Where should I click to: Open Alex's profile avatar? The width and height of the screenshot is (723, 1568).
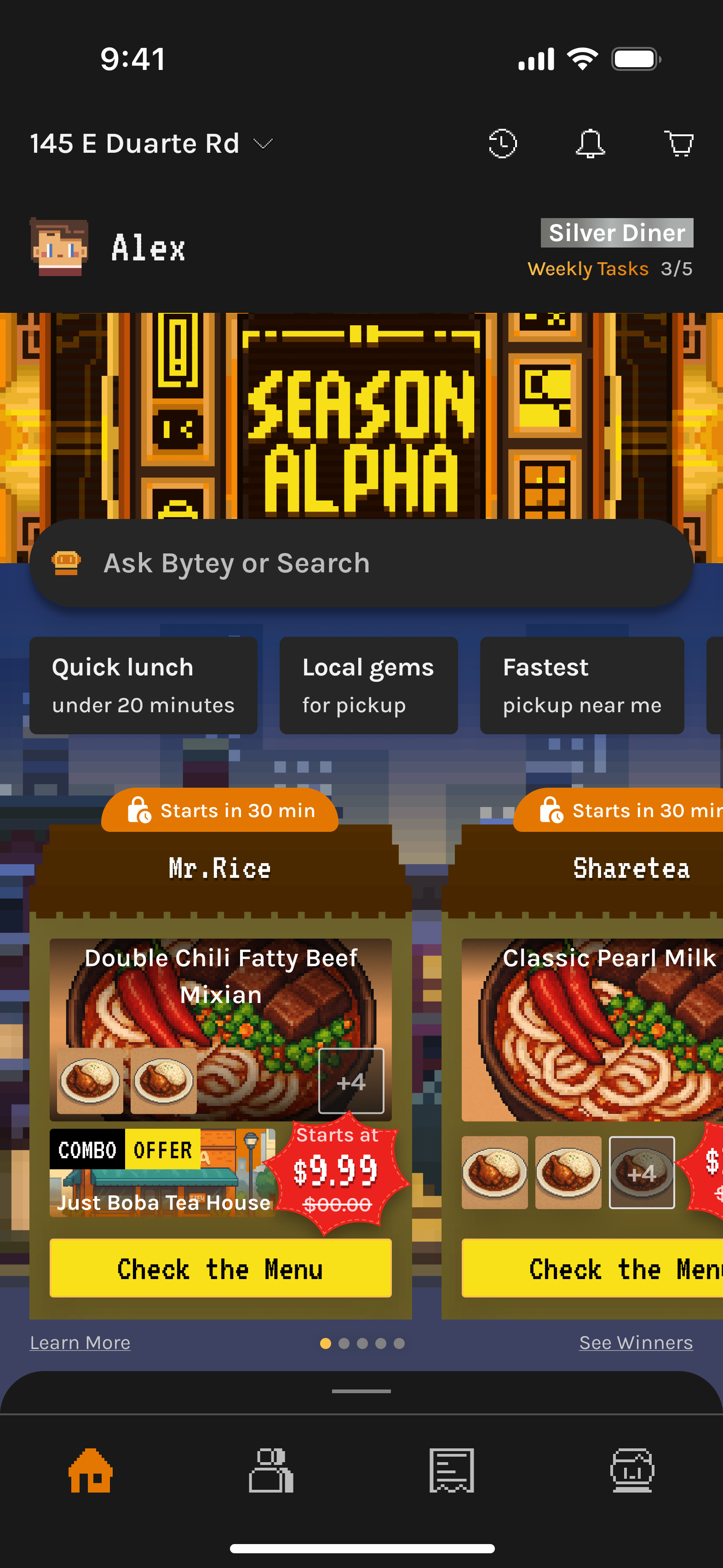click(59, 247)
